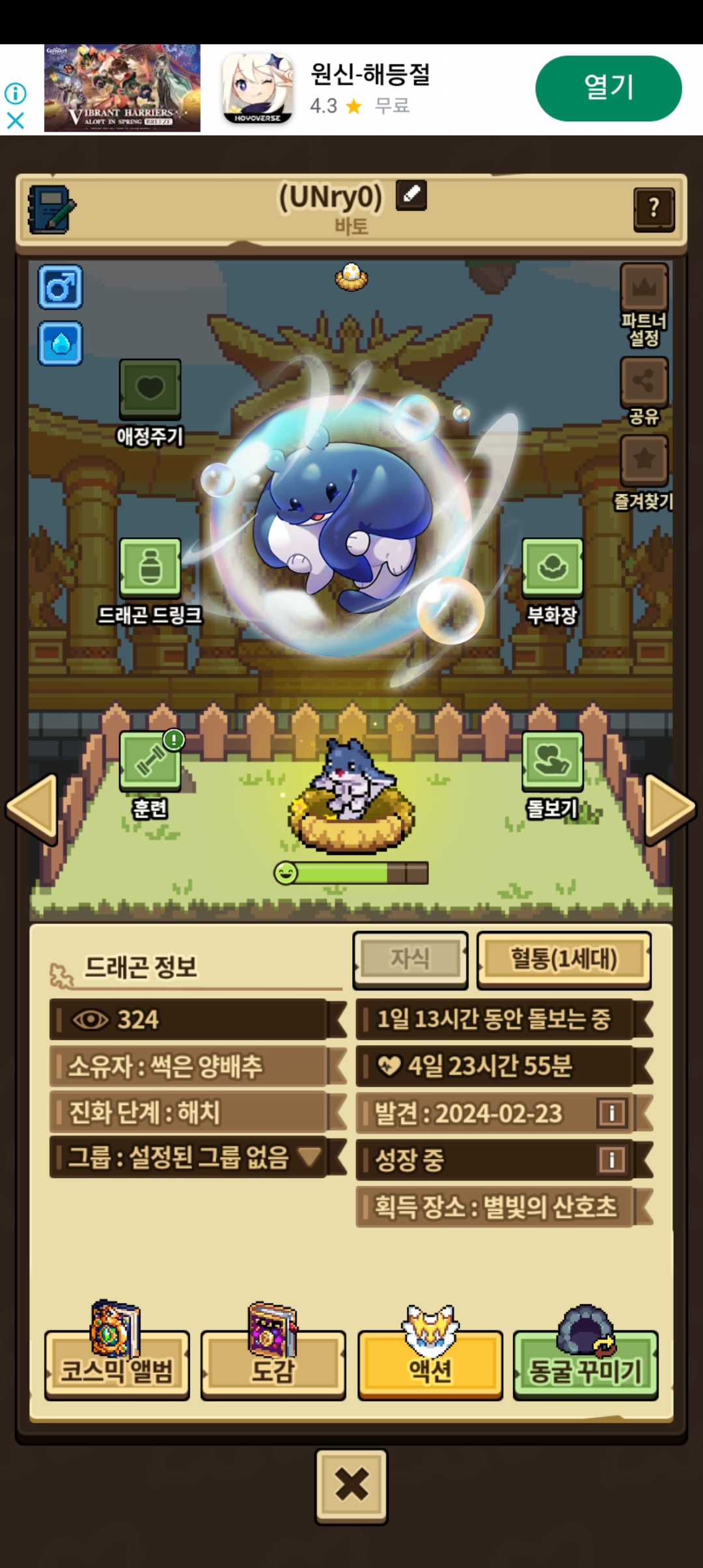Edit the dragon's name with pencil icon
Image resolution: width=703 pixels, height=1568 pixels.
411,195
